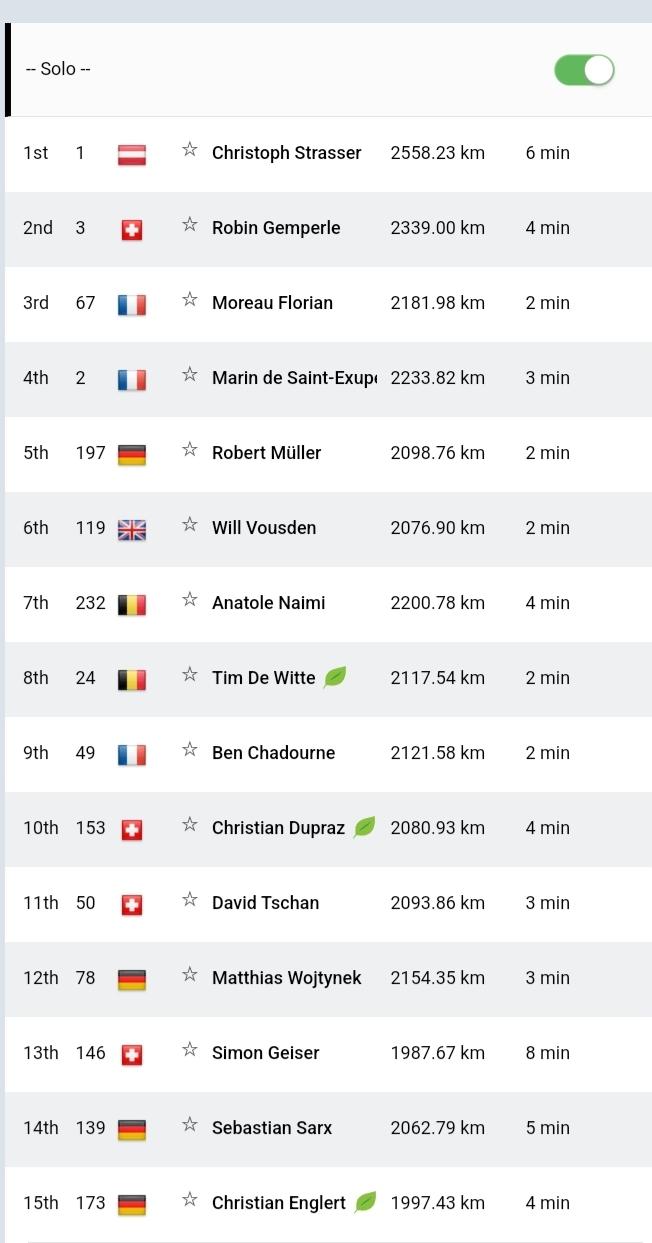The height and width of the screenshot is (1243, 652).
Task: Add David Tschan to favorites
Action: click(x=190, y=900)
